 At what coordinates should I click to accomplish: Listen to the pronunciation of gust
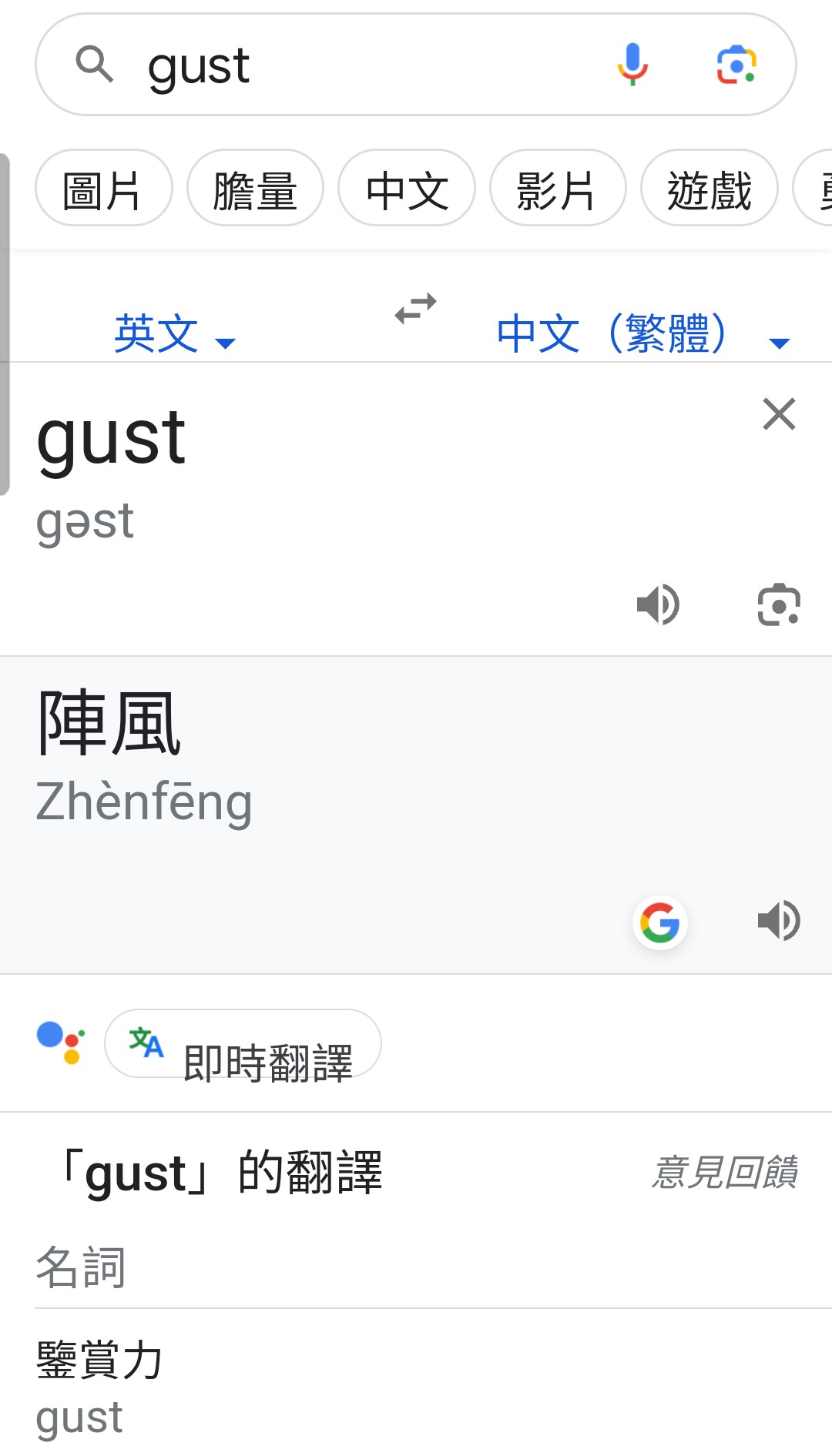click(658, 604)
